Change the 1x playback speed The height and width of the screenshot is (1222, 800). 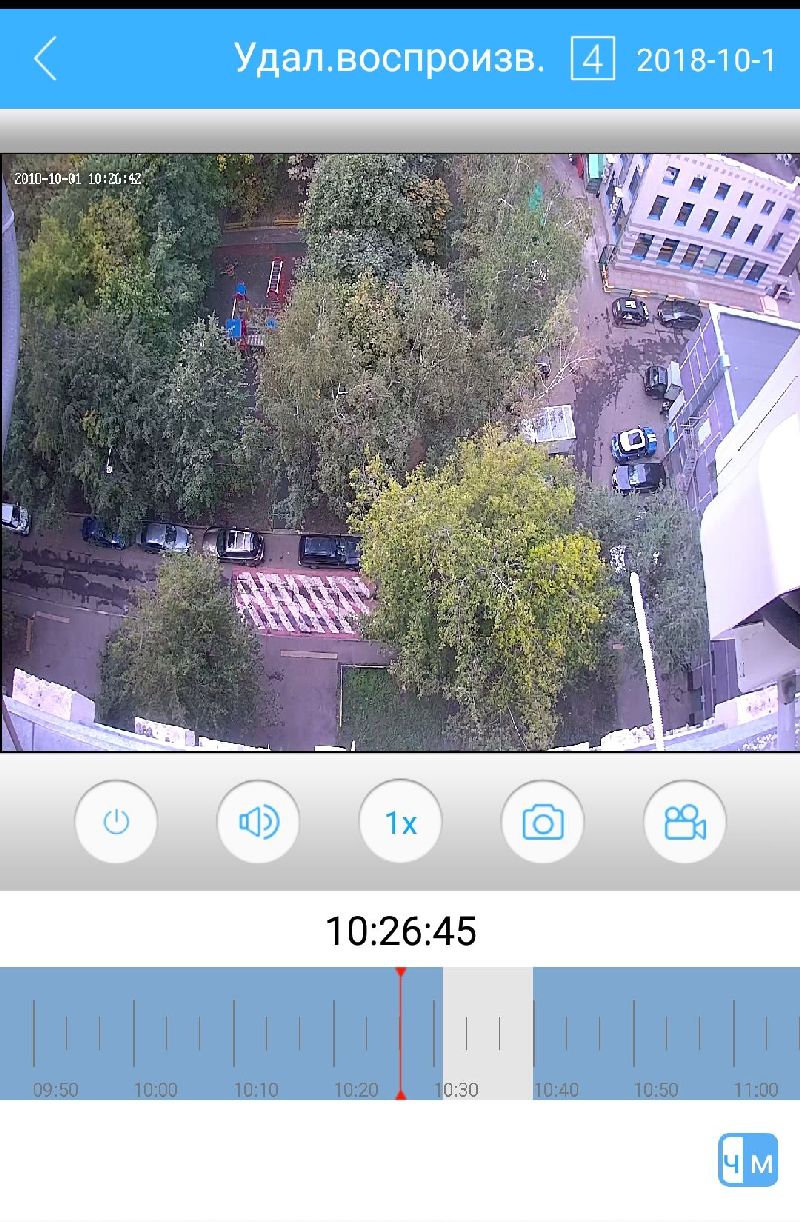click(x=401, y=823)
